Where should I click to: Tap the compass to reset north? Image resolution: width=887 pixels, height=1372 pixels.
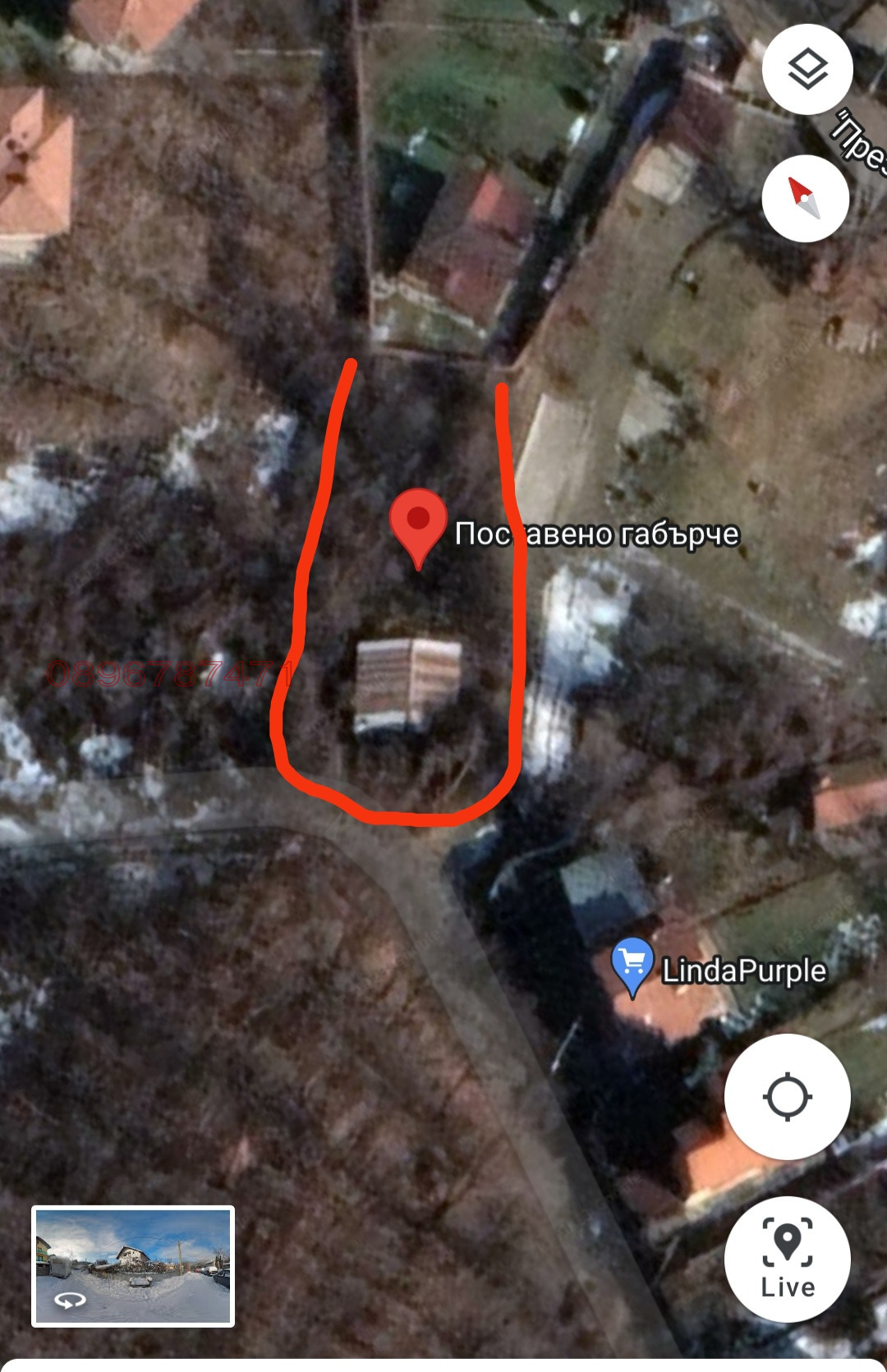[805, 199]
